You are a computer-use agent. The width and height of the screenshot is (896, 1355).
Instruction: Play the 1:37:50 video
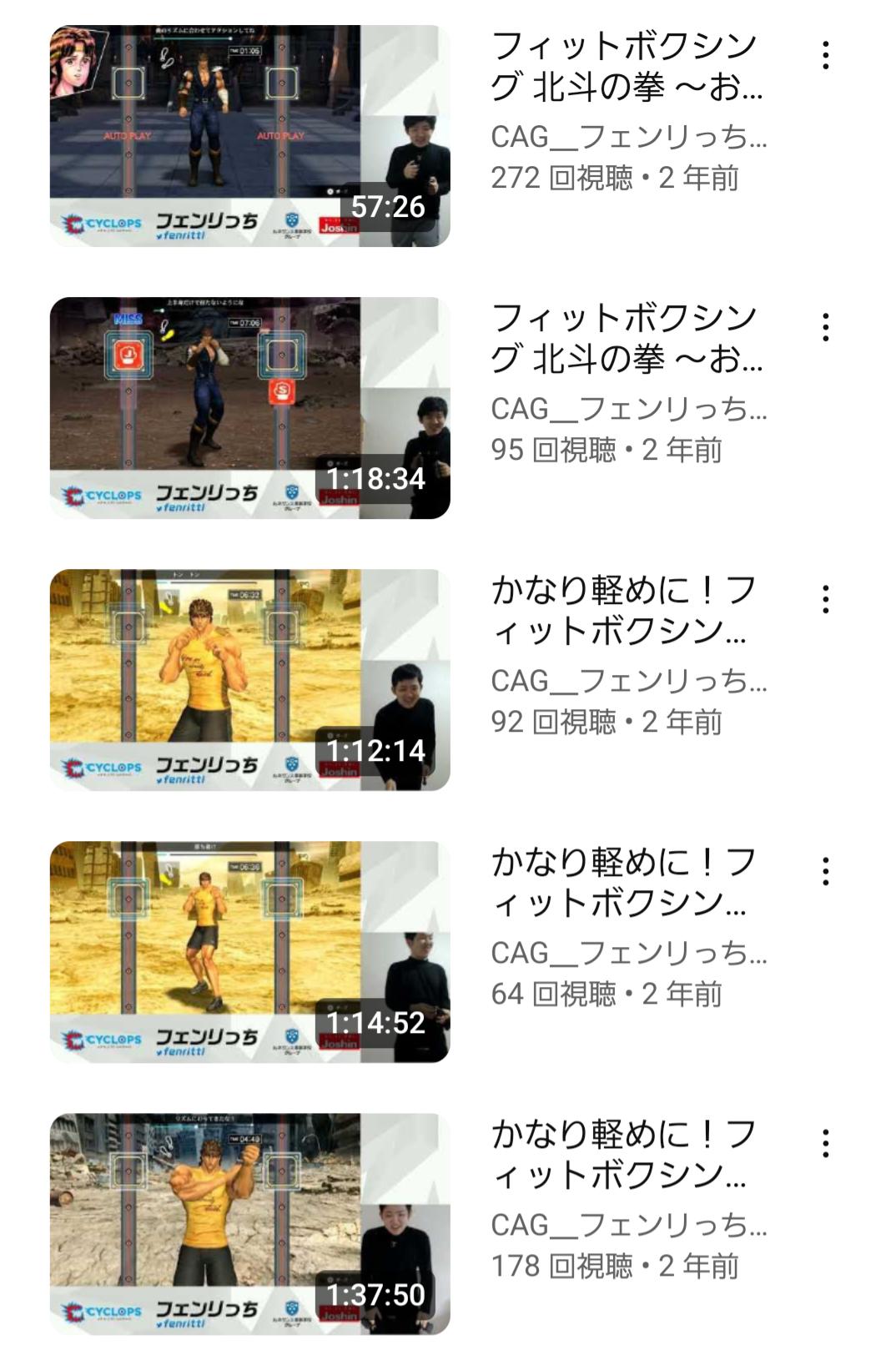point(249,1224)
